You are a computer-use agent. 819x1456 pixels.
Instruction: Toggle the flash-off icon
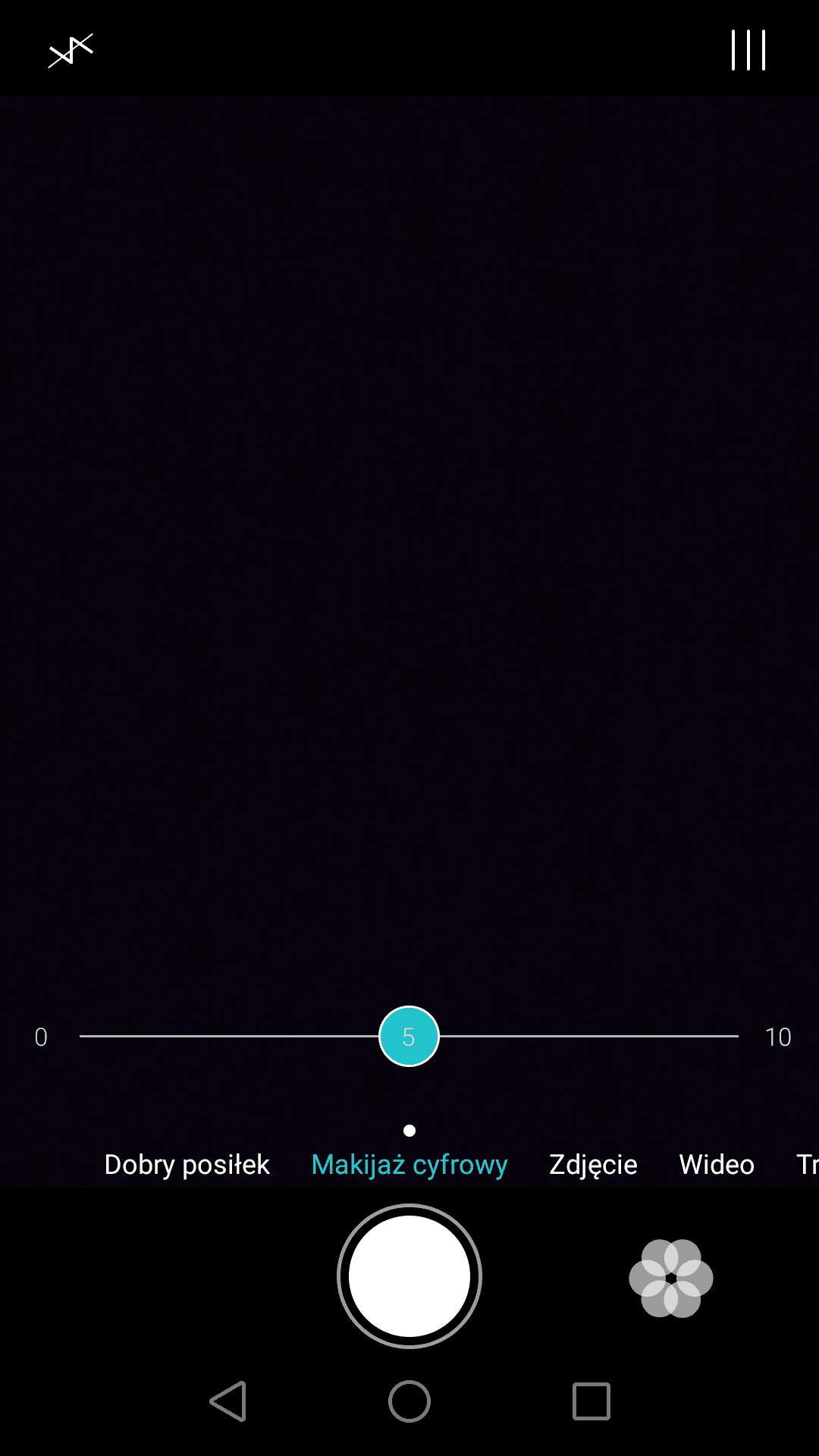click(71, 51)
